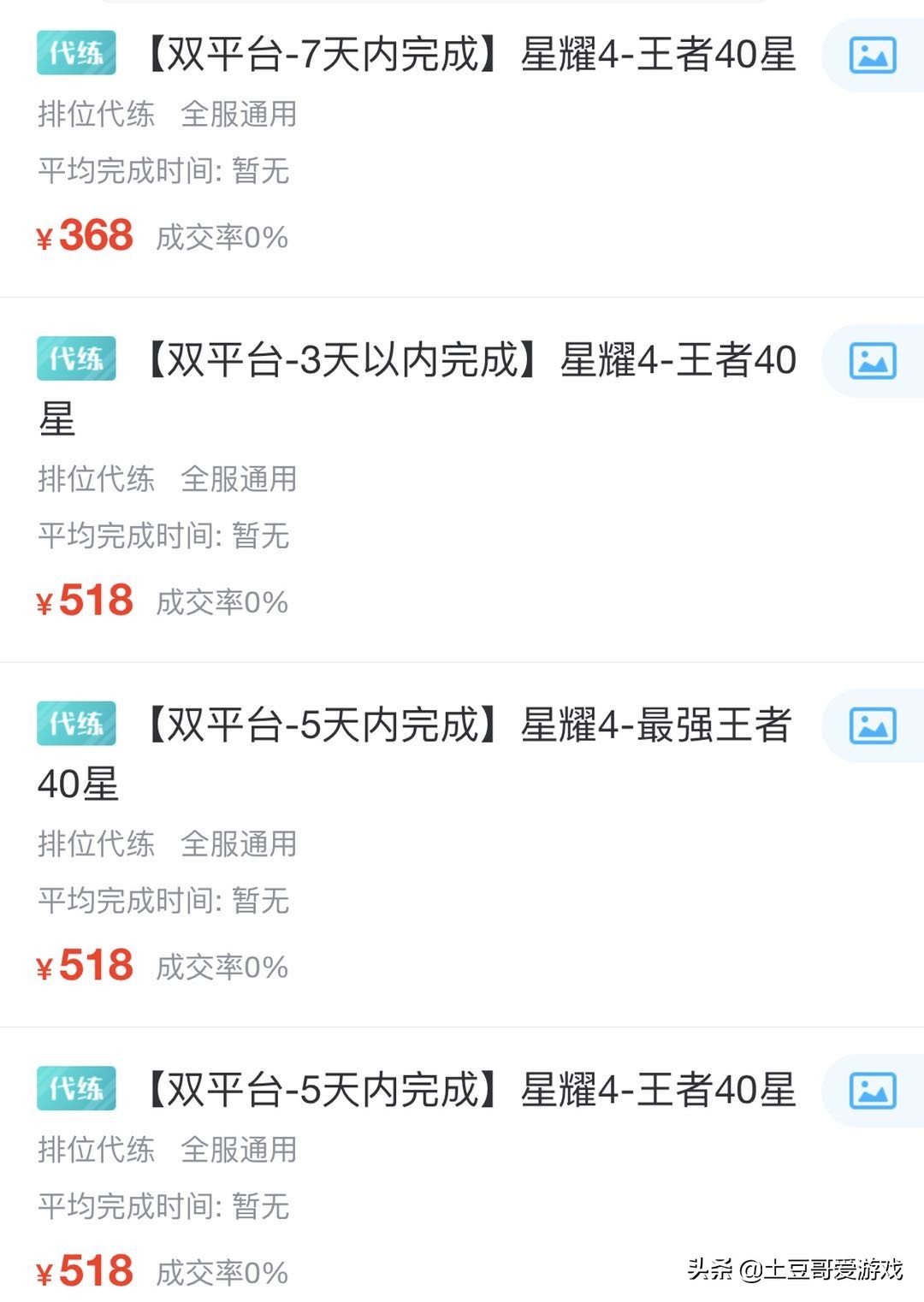The height and width of the screenshot is (1302, 924).
Task: View image of the 5天内完成 星耀4-王者40星 listing
Action: pos(872,1091)
